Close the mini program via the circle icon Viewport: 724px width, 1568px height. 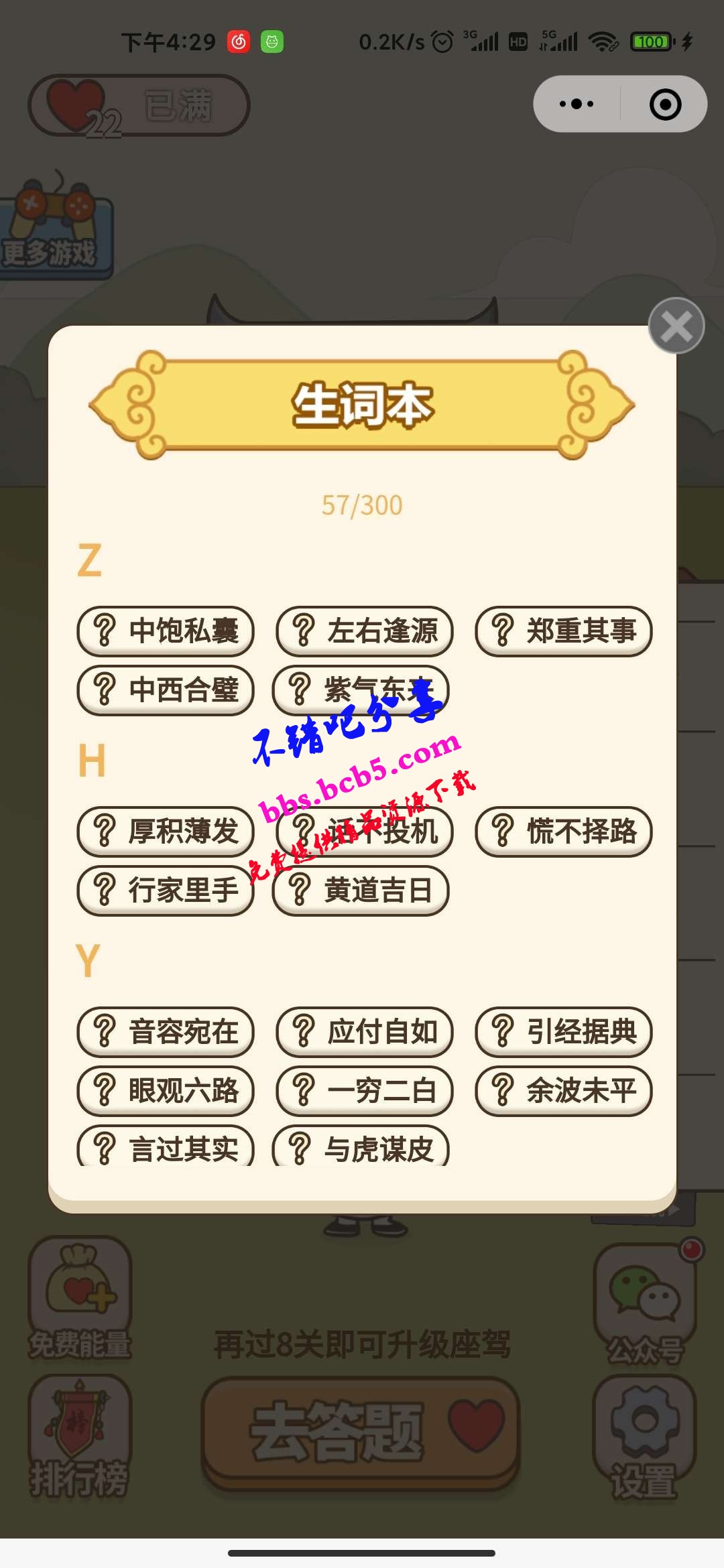[x=665, y=104]
